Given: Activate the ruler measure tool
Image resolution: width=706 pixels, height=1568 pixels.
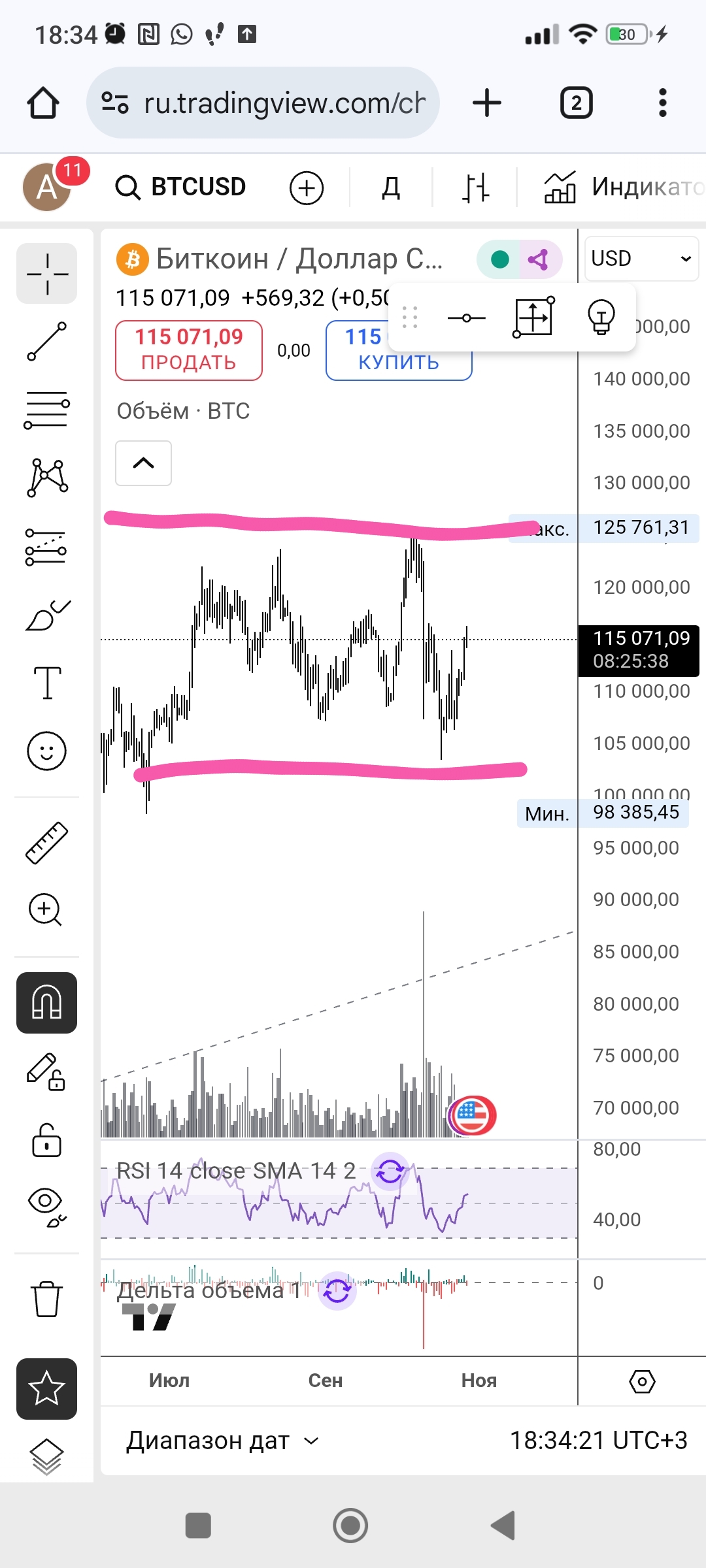Looking at the screenshot, I should [x=46, y=843].
